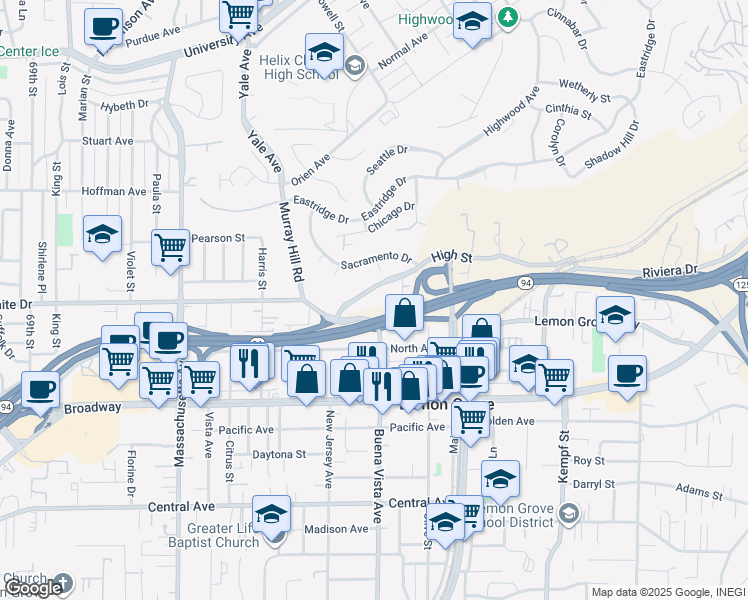748x600 pixels.
Task: Open the grocery cart marker beside Pearson St
Action: click(171, 252)
